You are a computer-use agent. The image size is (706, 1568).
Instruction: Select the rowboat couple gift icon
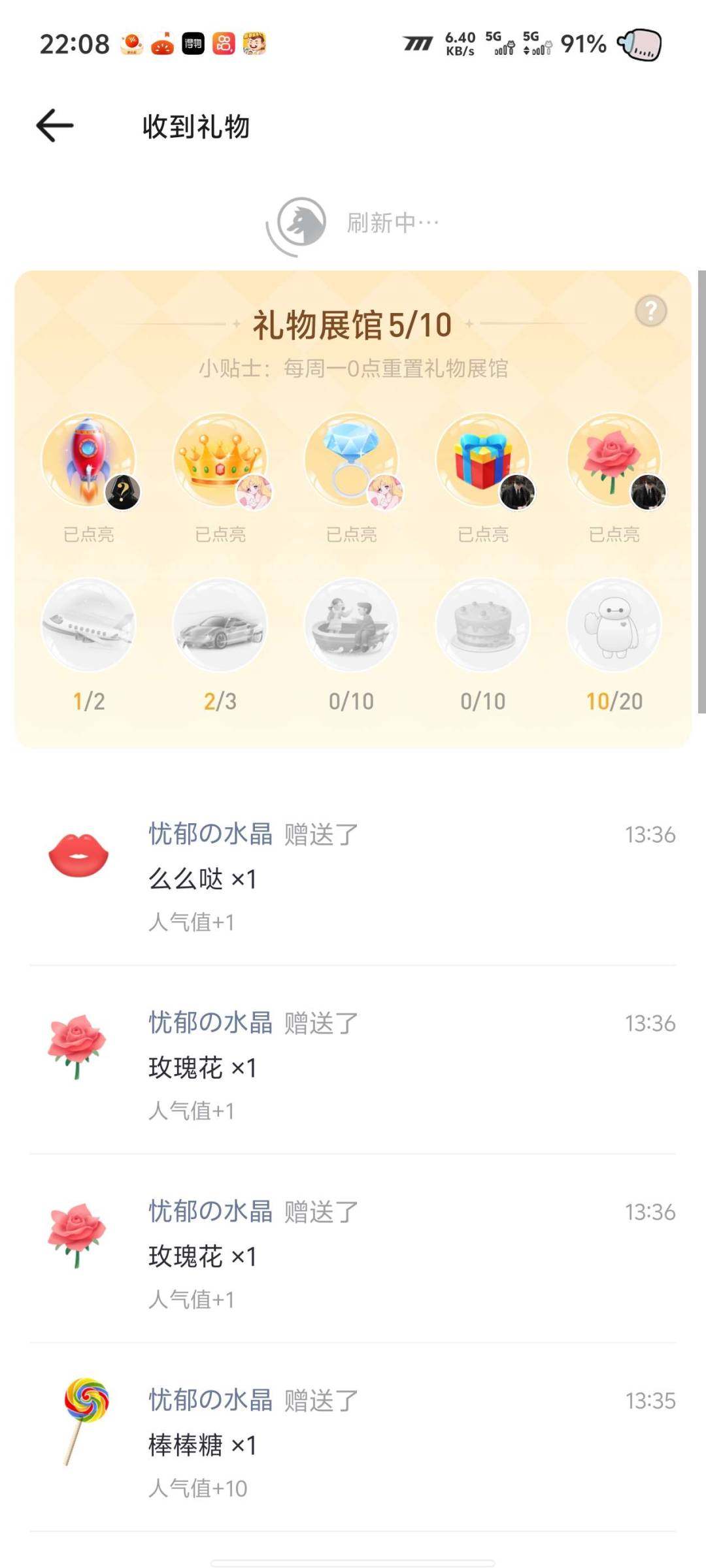(x=352, y=625)
